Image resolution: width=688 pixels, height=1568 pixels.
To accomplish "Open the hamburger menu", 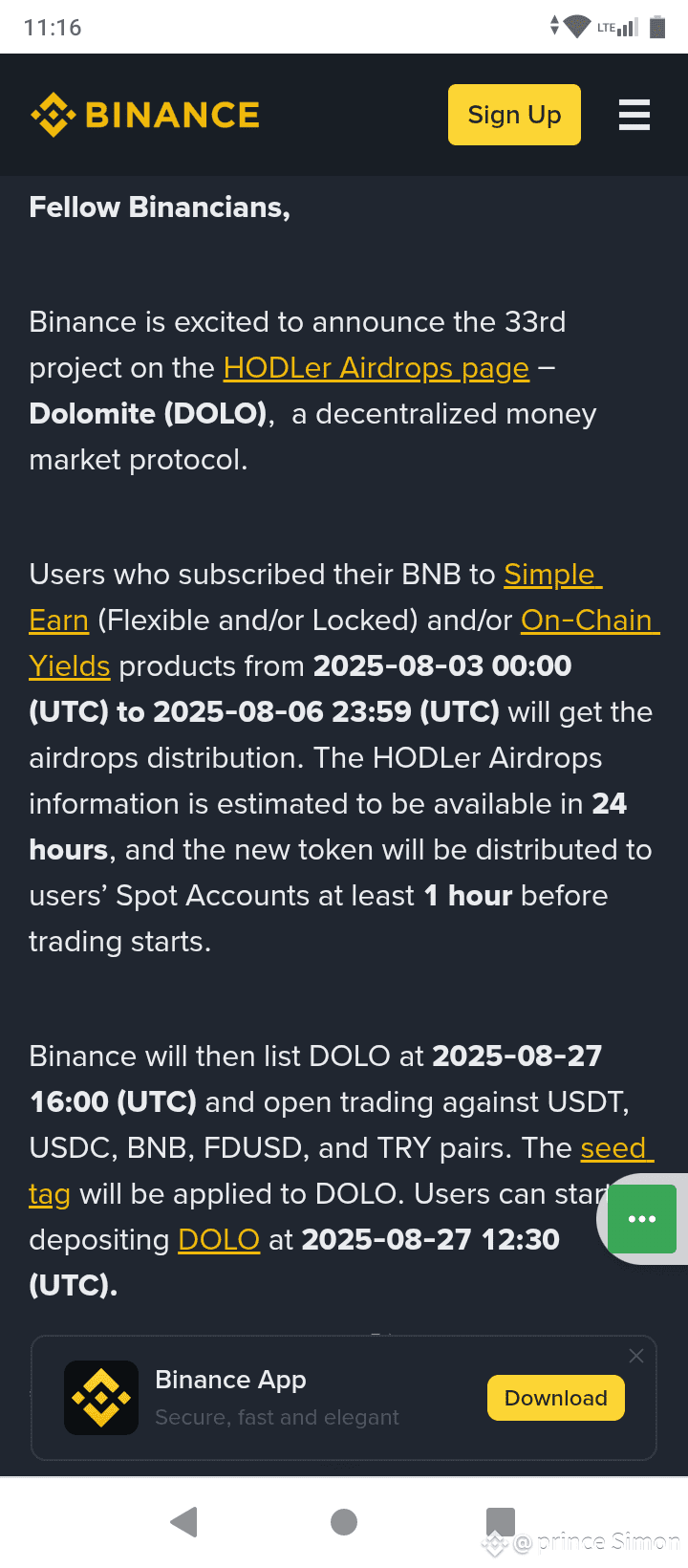I will click(x=634, y=115).
